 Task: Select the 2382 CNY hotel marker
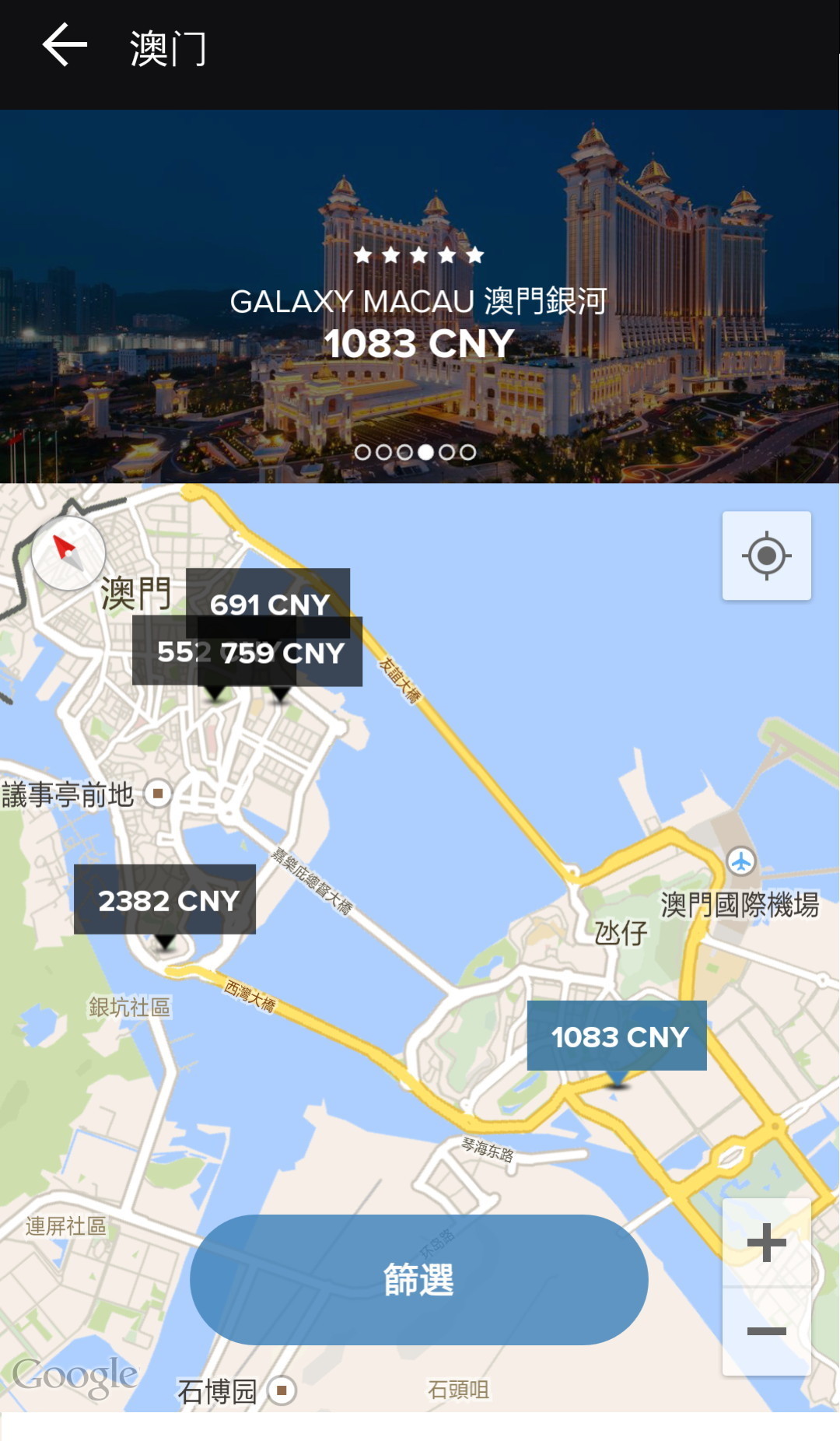pyautogui.click(x=165, y=899)
